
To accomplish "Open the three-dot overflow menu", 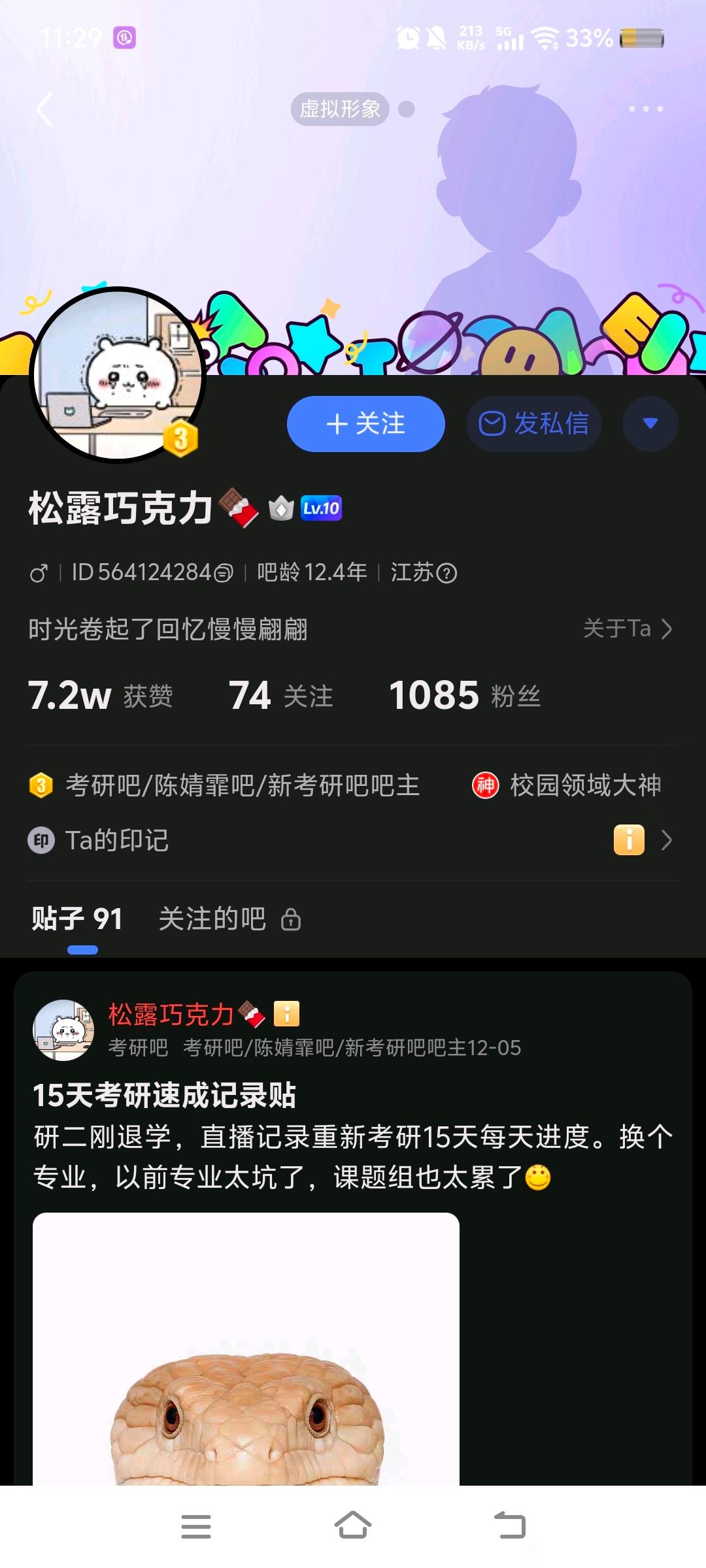I will 646,109.
